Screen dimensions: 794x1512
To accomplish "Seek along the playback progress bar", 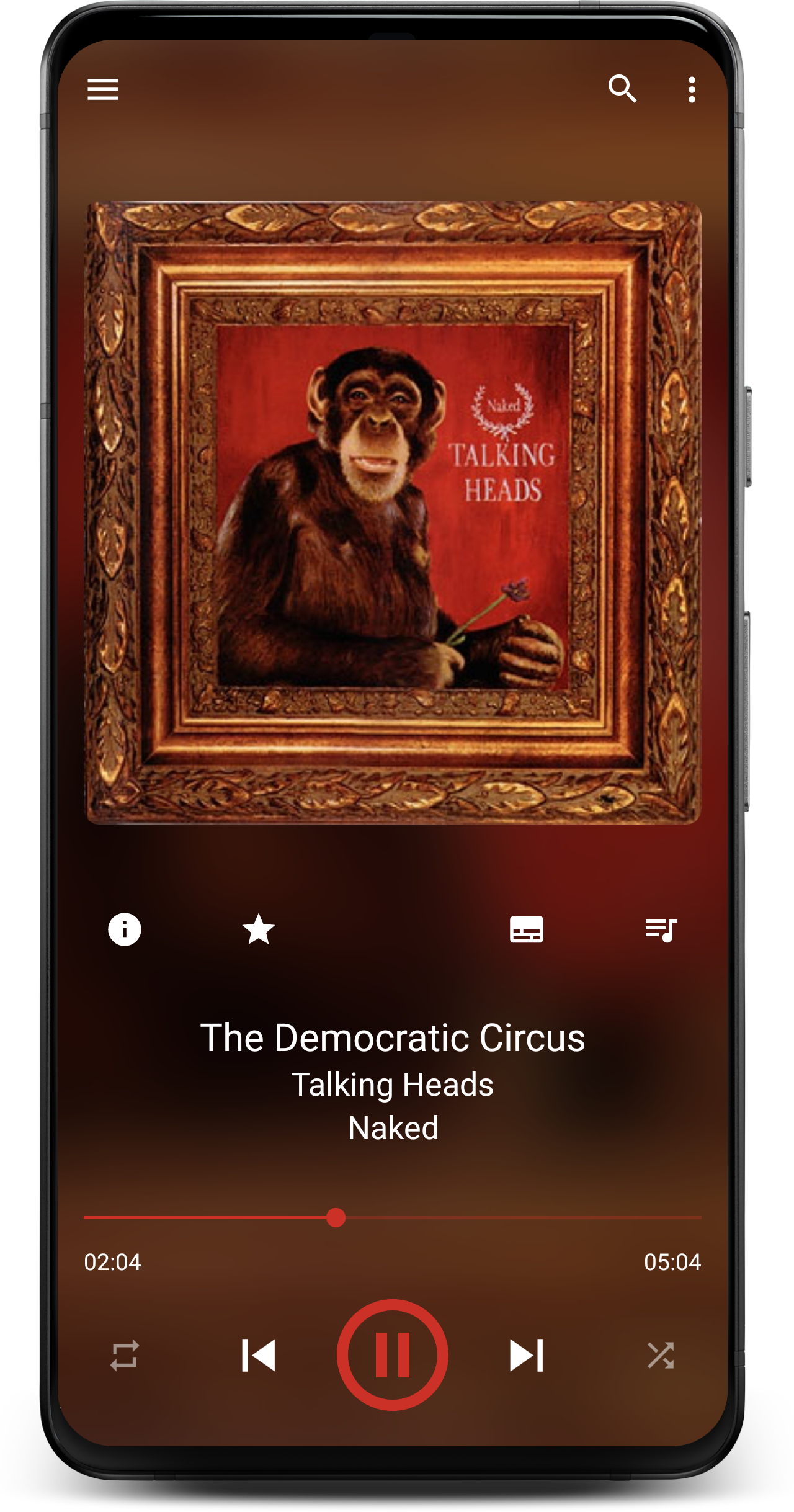I will tap(393, 1217).
